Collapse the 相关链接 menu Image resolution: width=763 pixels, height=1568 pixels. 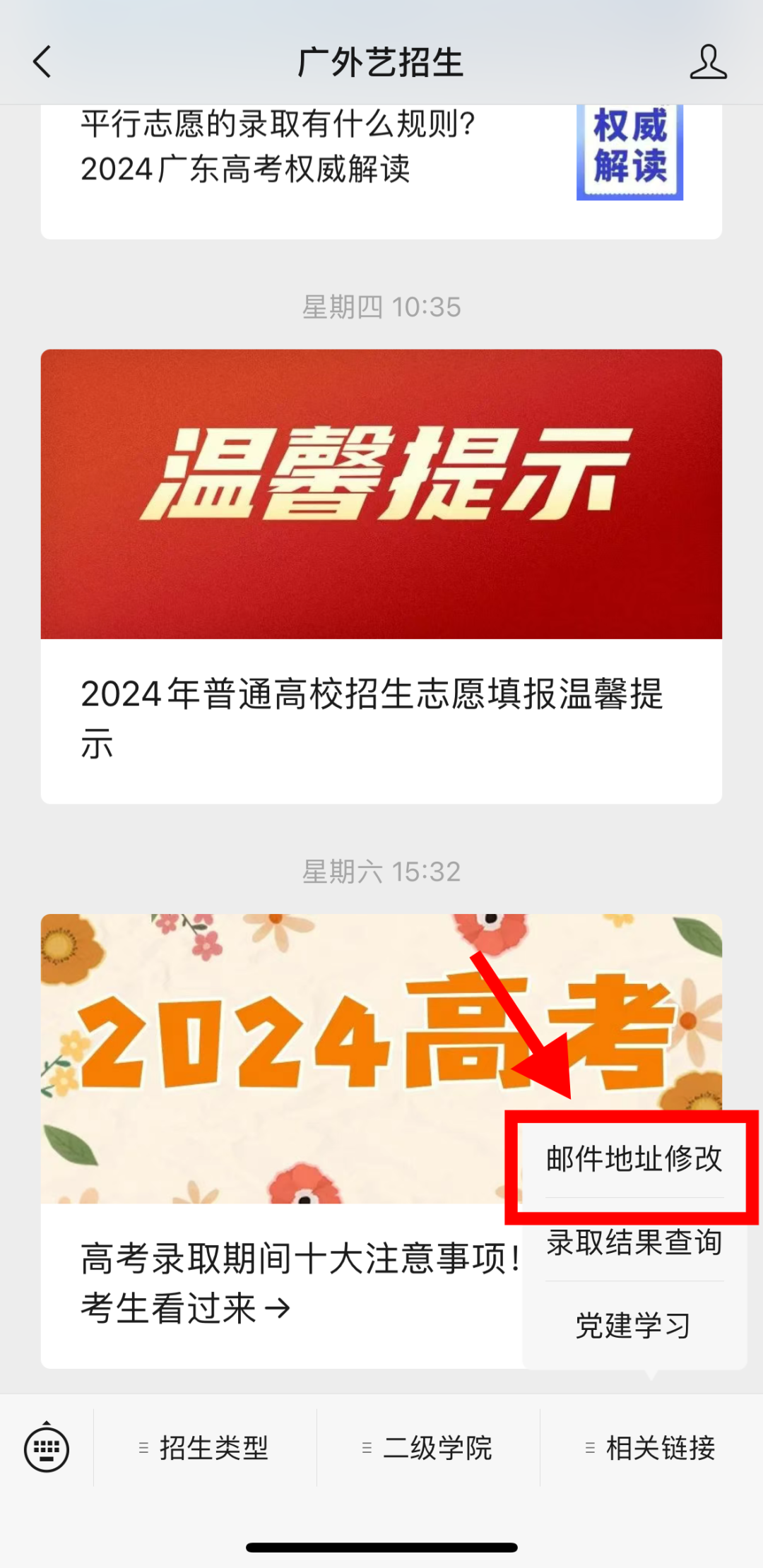pos(651,1448)
